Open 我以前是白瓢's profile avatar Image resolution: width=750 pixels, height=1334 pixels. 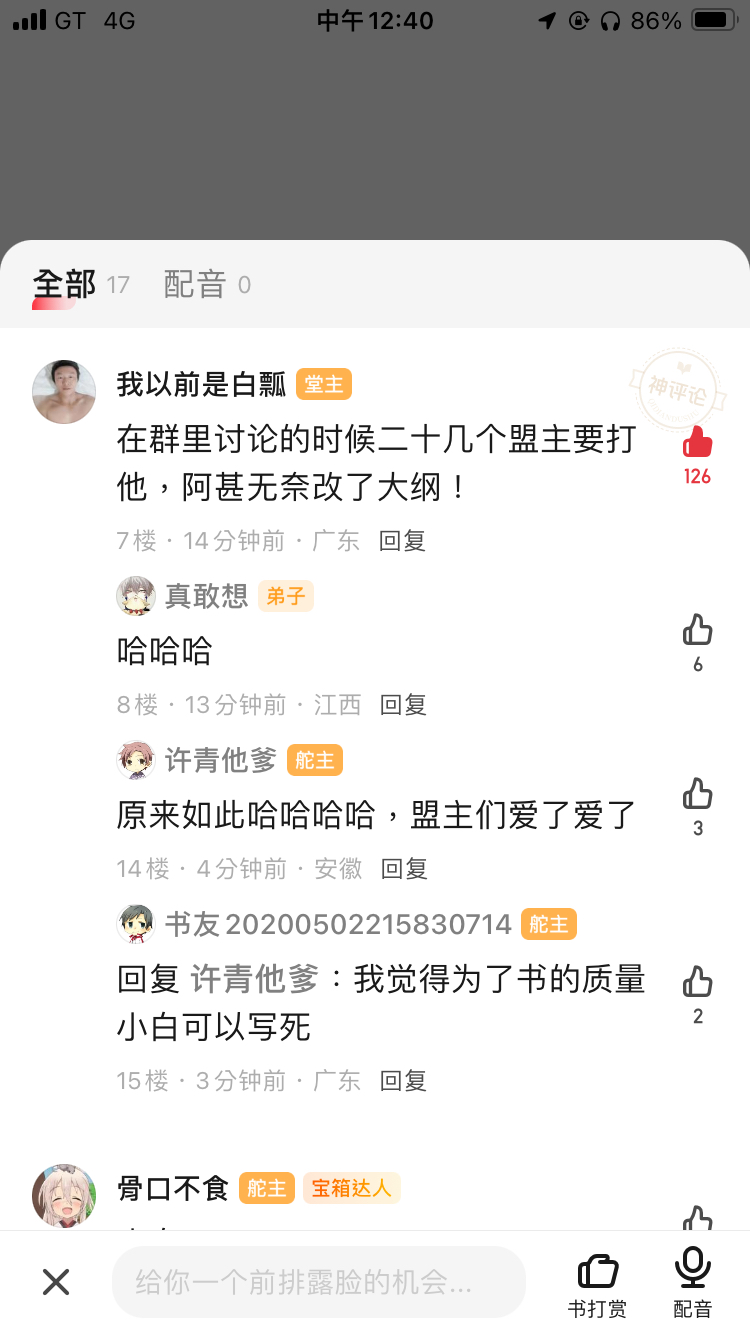64,392
